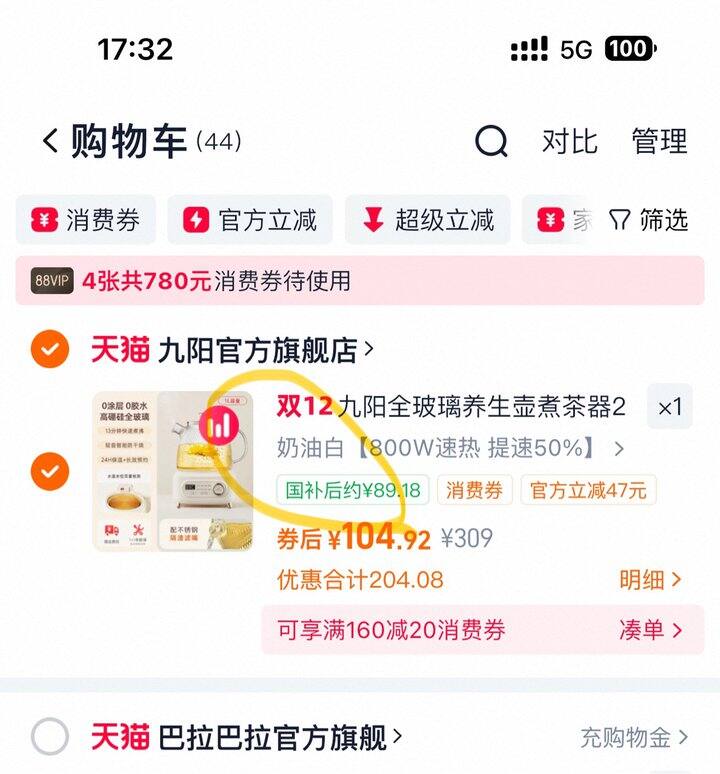Select the 消费券 filter chip

(86, 220)
